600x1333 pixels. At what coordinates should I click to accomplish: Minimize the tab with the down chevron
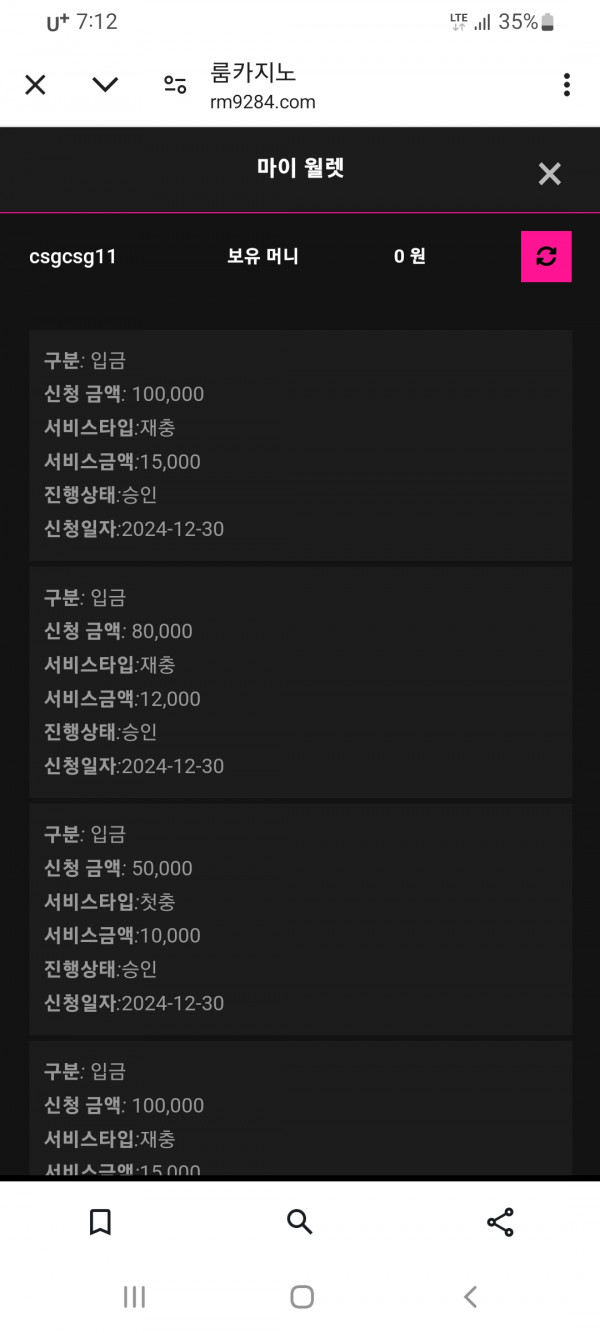pos(105,85)
